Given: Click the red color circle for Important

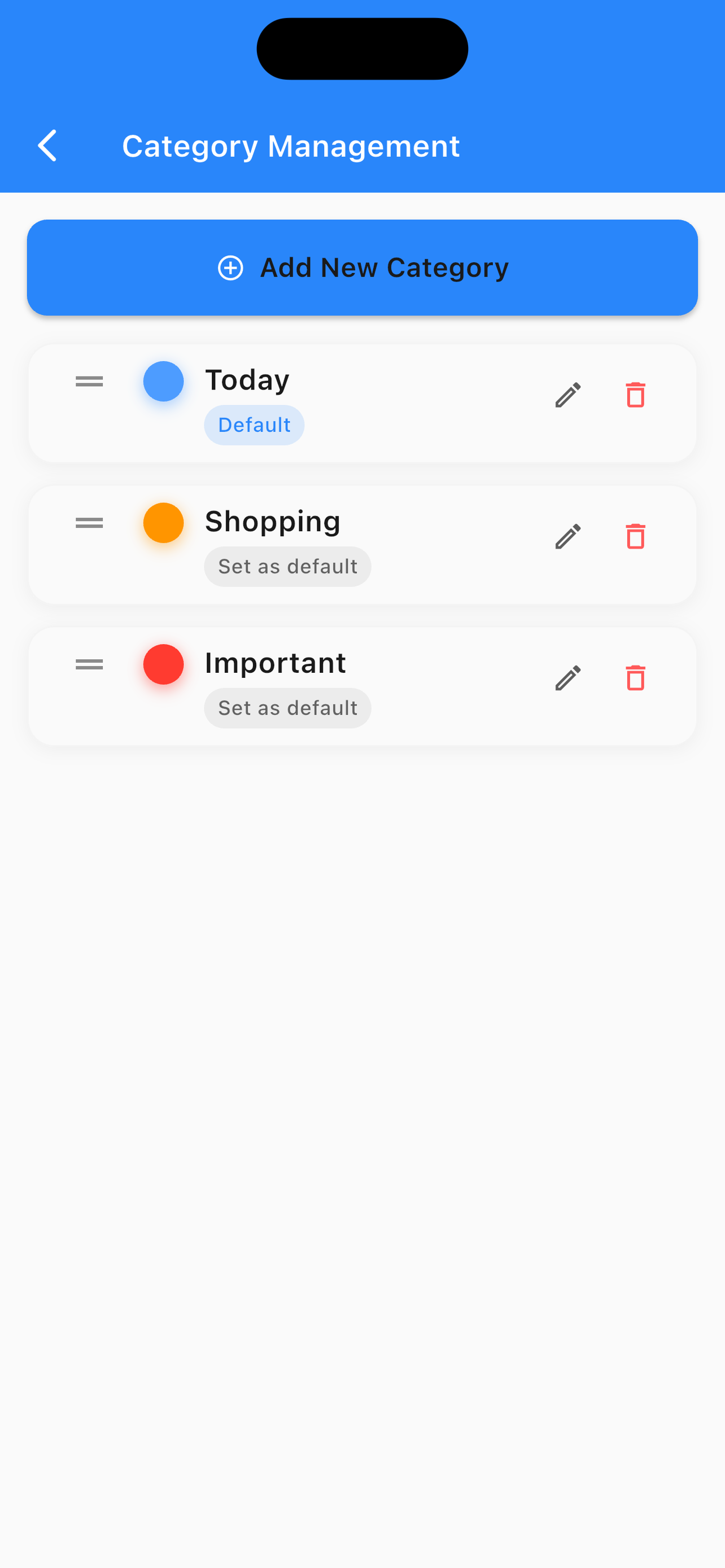Looking at the screenshot, I should point(163,664).
